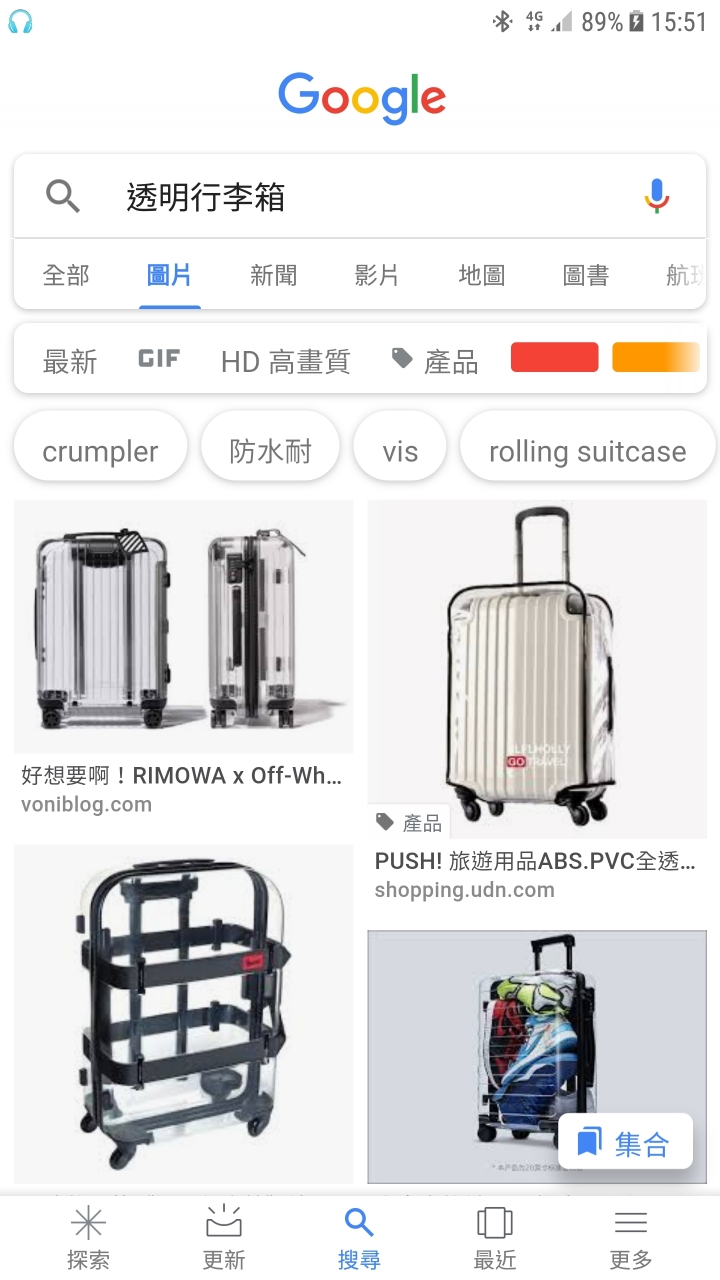Filter images by 最新
Screen dimensions: 720x1280
pos(70,361)
